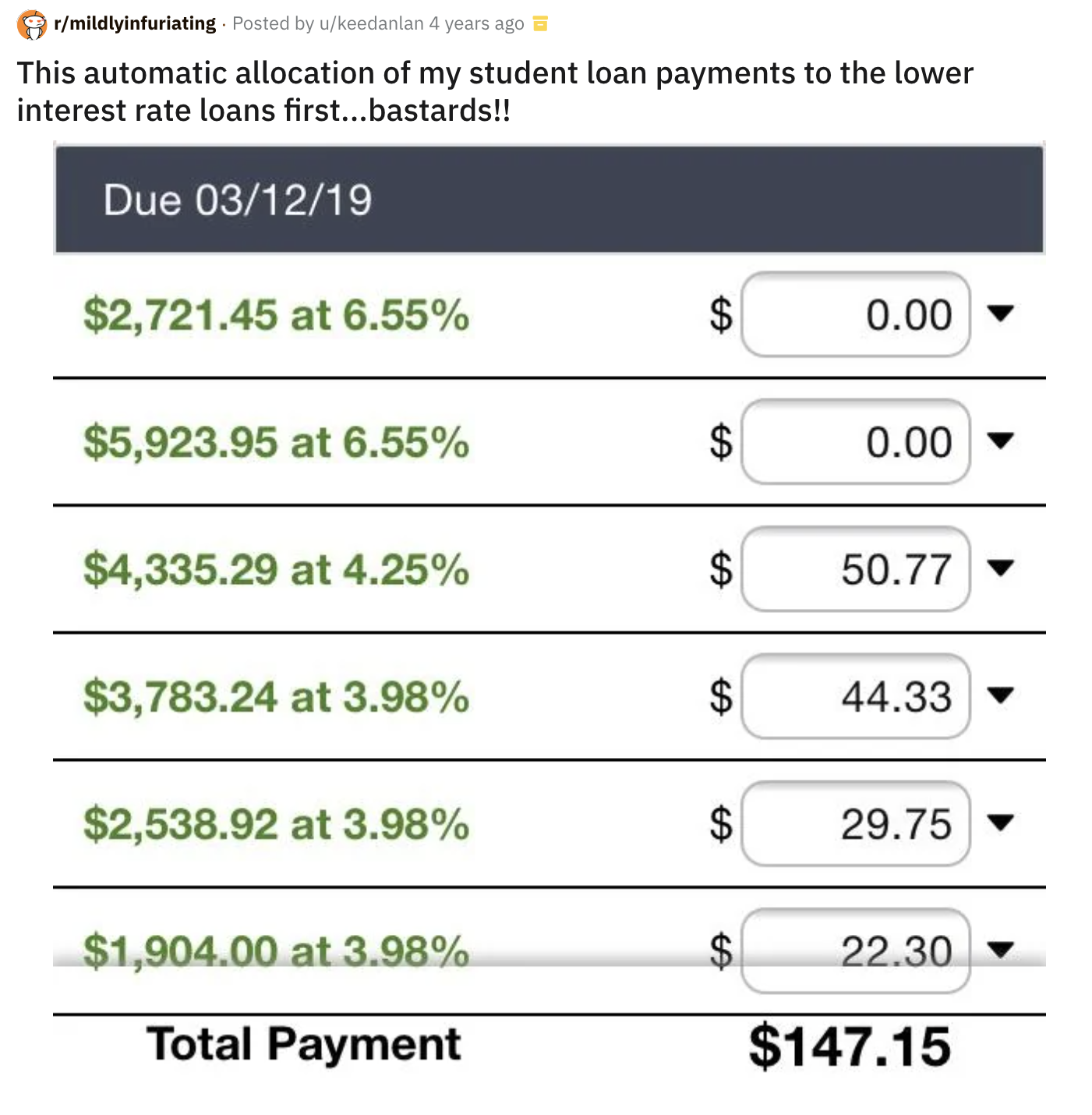Screen dimensions: 1092x1115
Task: Expand the dropdown beside the $2,721.45 loan payment
Action: [x=1002, y=314]
